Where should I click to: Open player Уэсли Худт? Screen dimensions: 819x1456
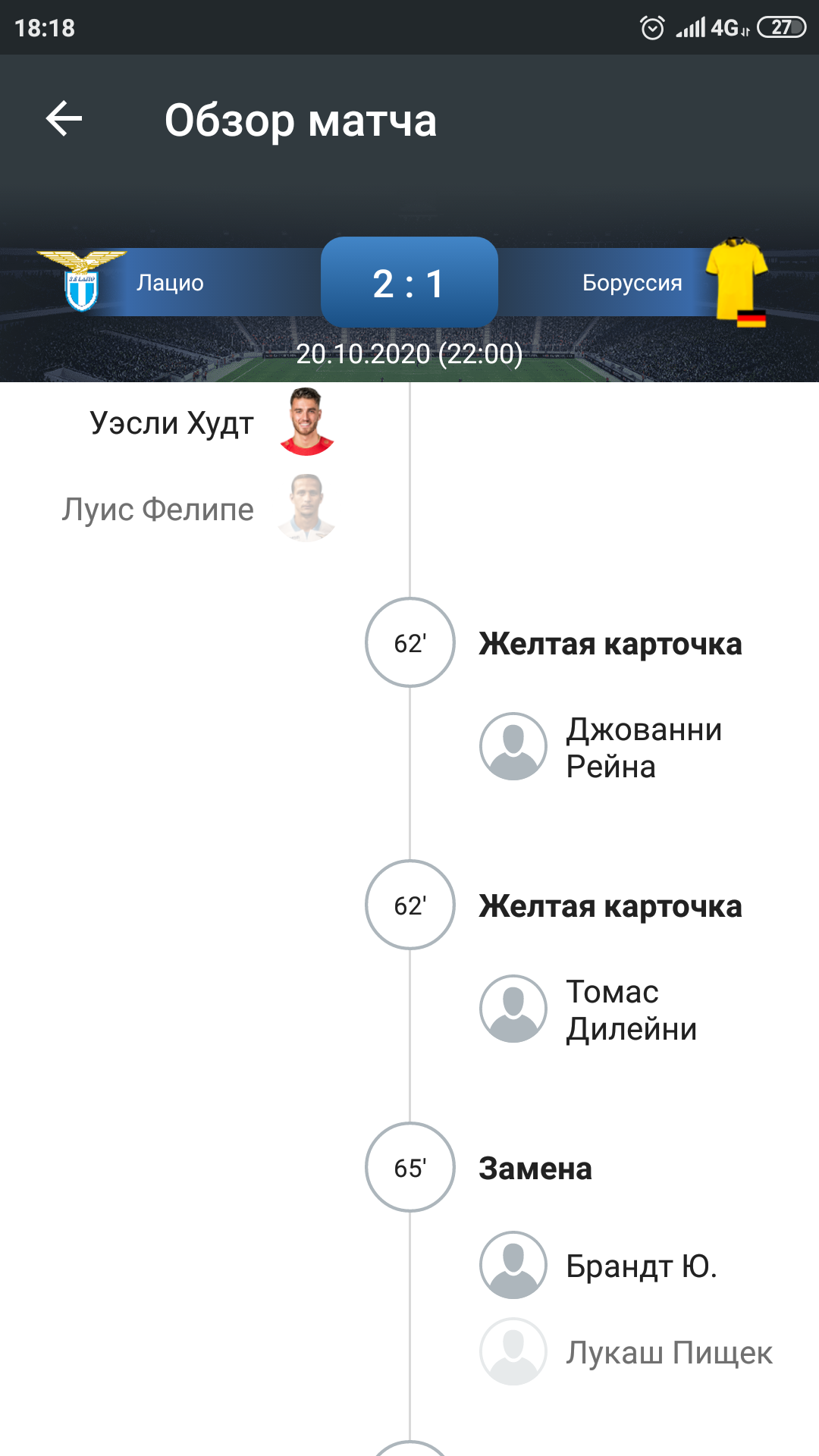click(x=173, y=423)
